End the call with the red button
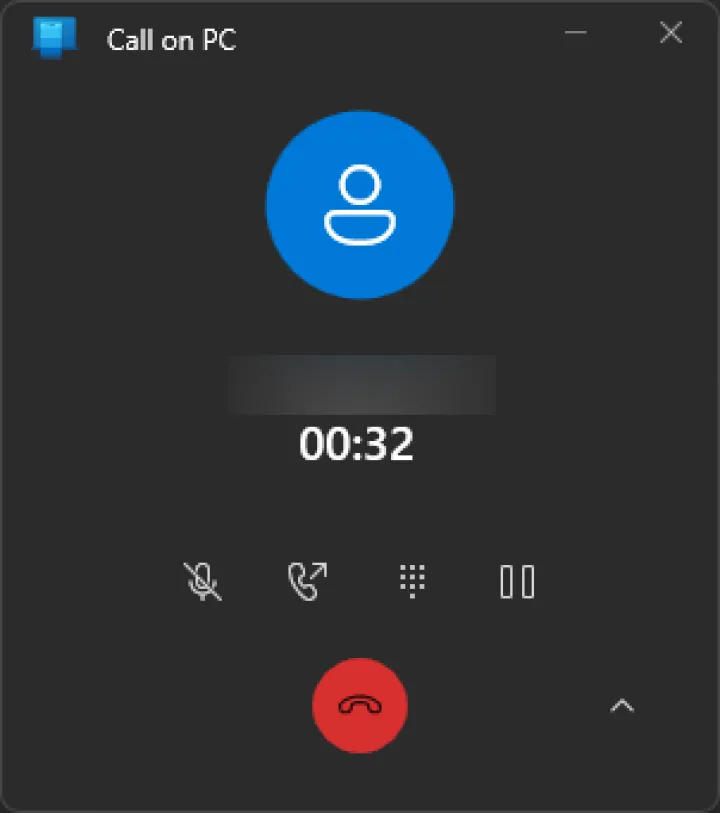Viewport: 720px width, 813px height. point(360,705)
